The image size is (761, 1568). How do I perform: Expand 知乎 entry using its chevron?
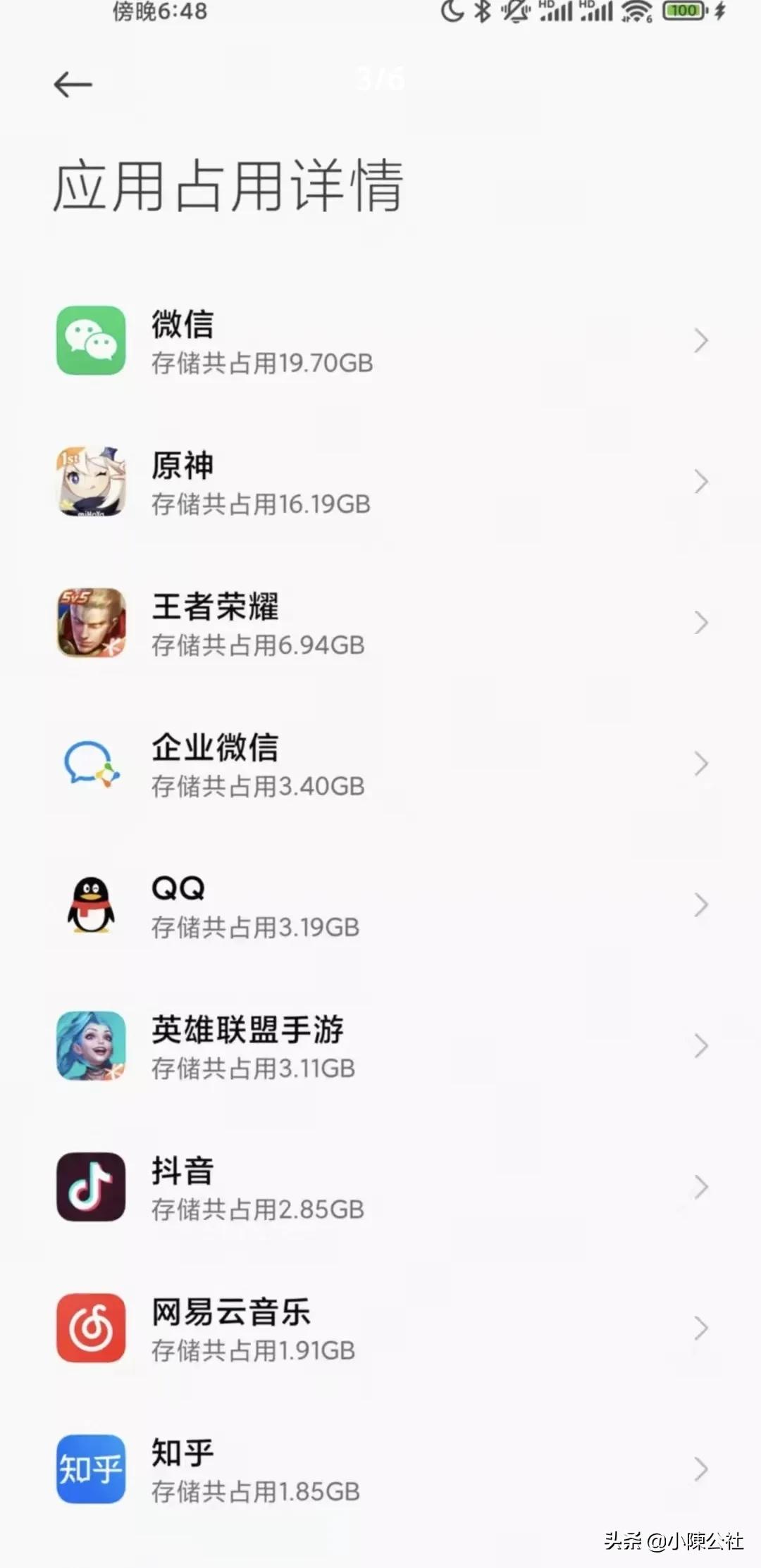point(701,1470)
